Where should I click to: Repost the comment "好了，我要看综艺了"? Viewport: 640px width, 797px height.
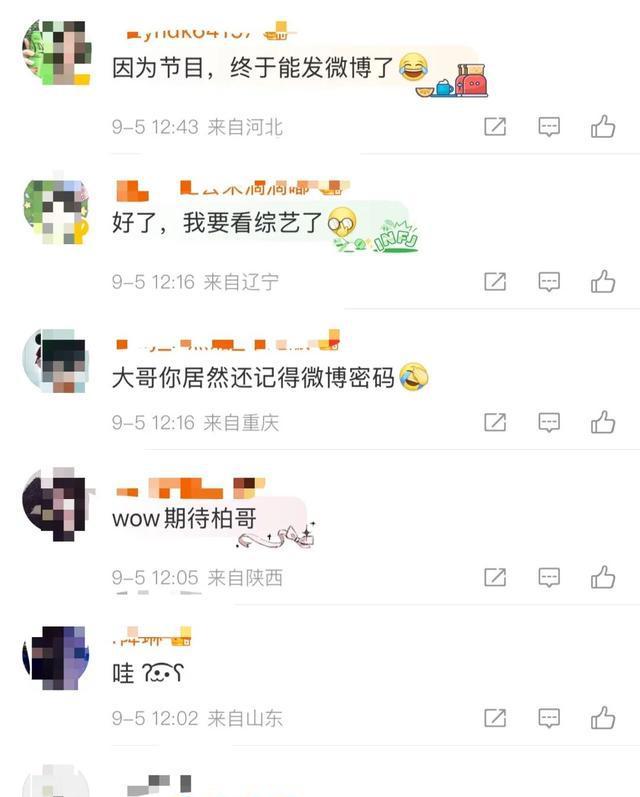[495, 282]
